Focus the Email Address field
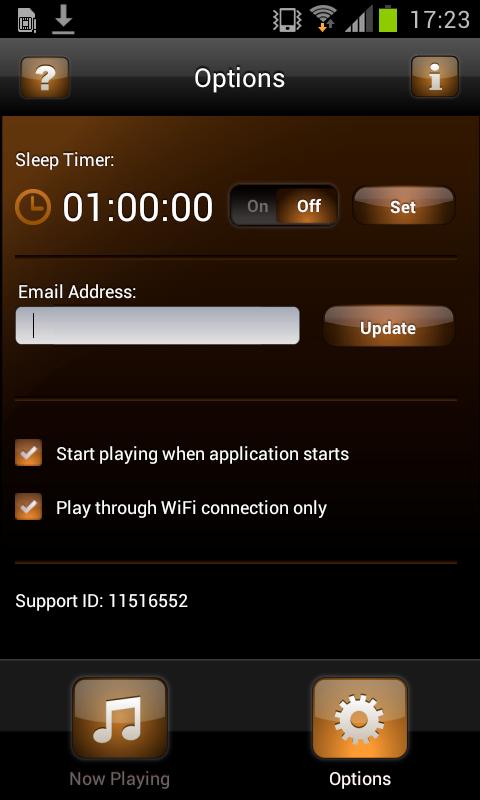This screenshot has width=480, height=800. coord(158,326)
